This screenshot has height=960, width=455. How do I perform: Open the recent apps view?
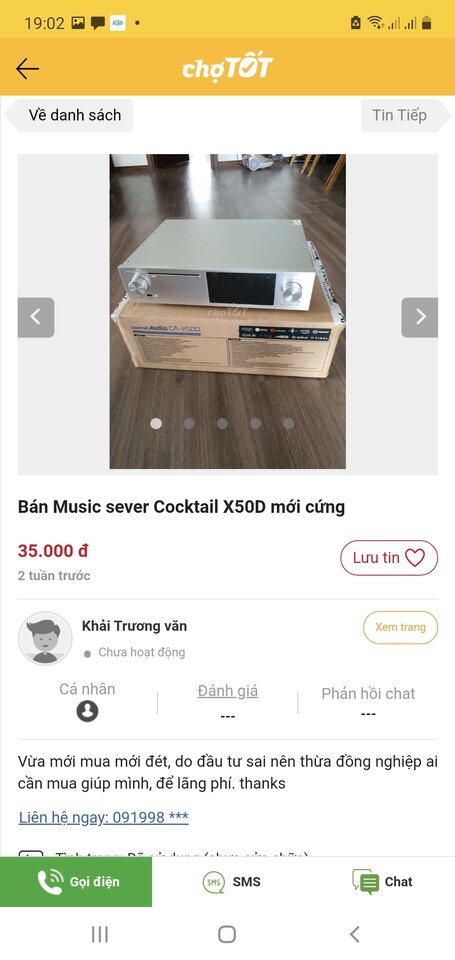point(99,934)
